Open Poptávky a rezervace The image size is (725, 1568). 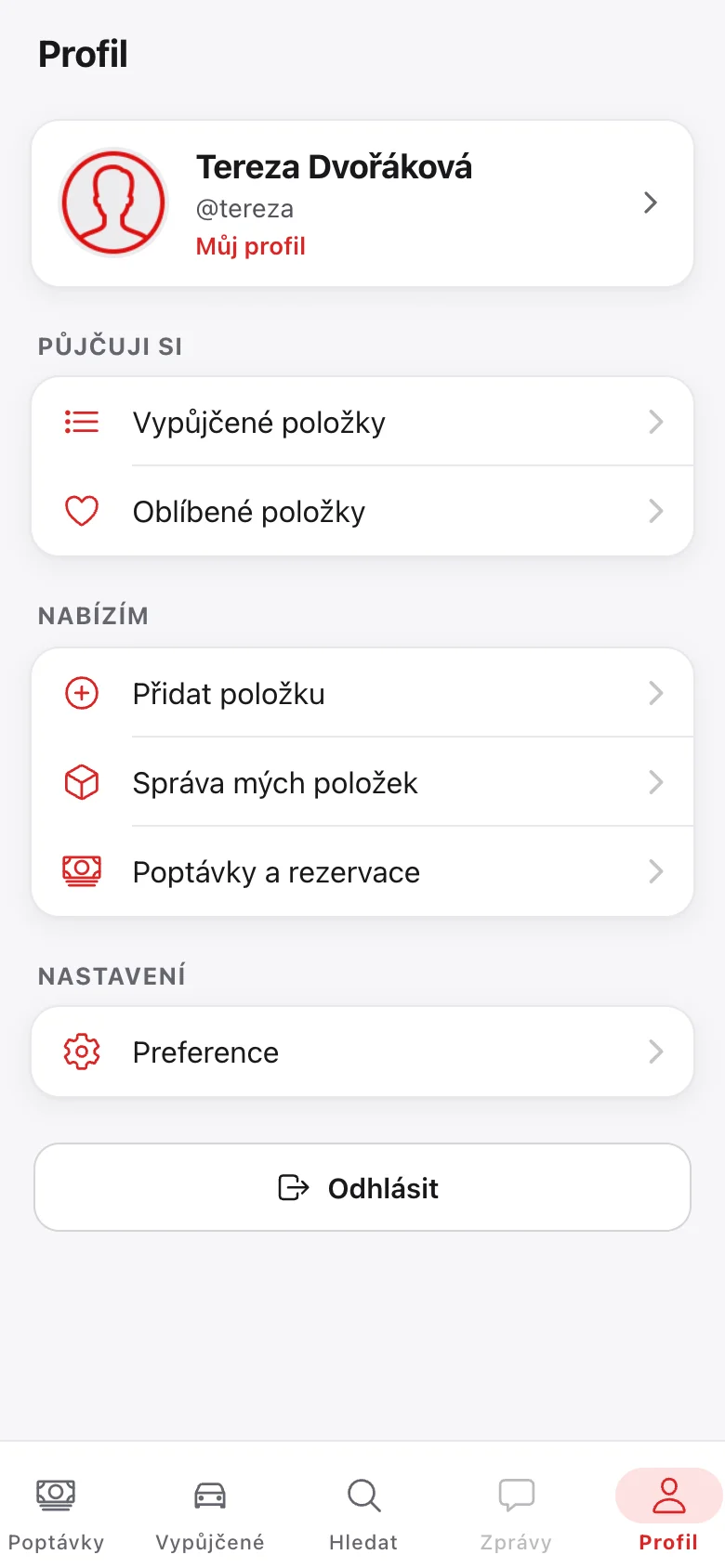click(x=362, y=871)
